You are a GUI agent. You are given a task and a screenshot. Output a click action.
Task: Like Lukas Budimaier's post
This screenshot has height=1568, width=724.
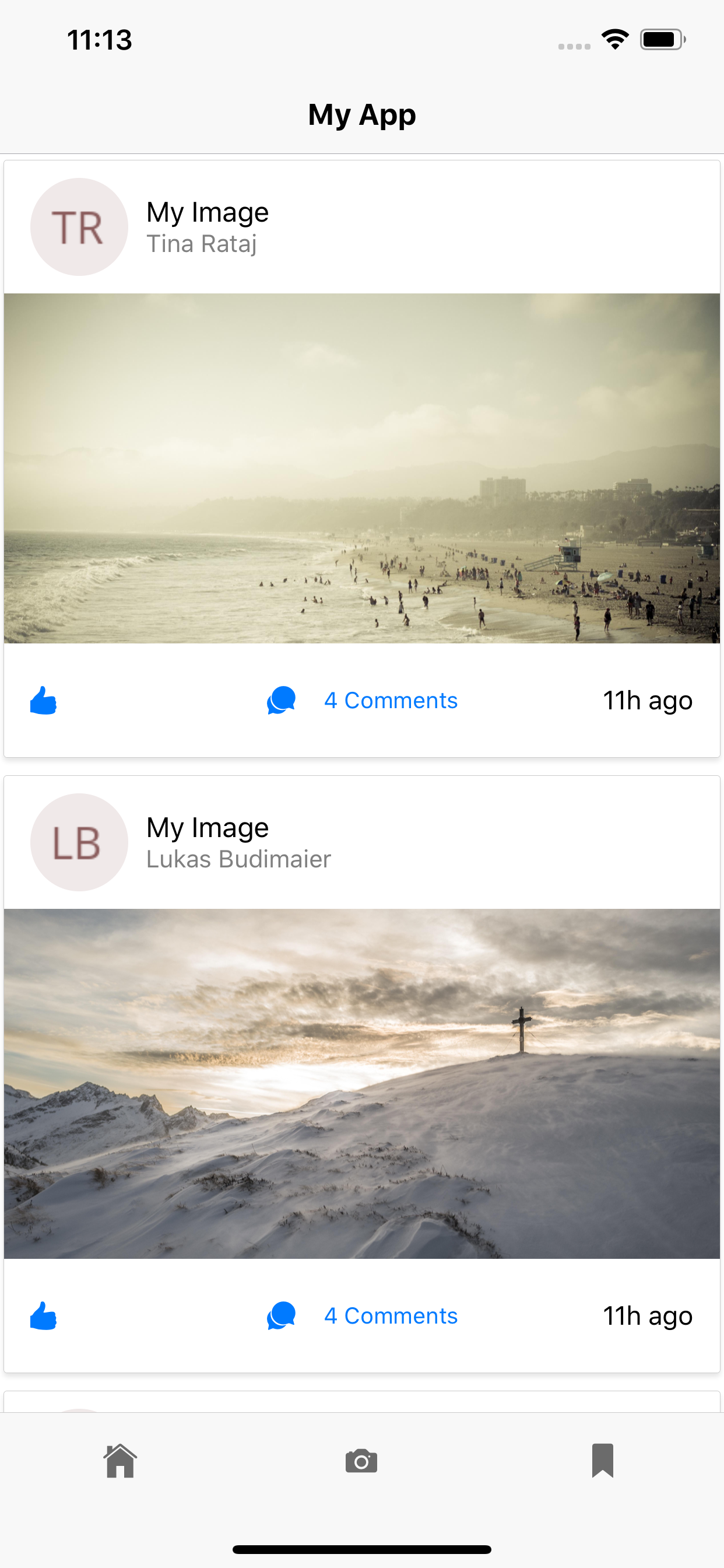tap(43, 1316)
